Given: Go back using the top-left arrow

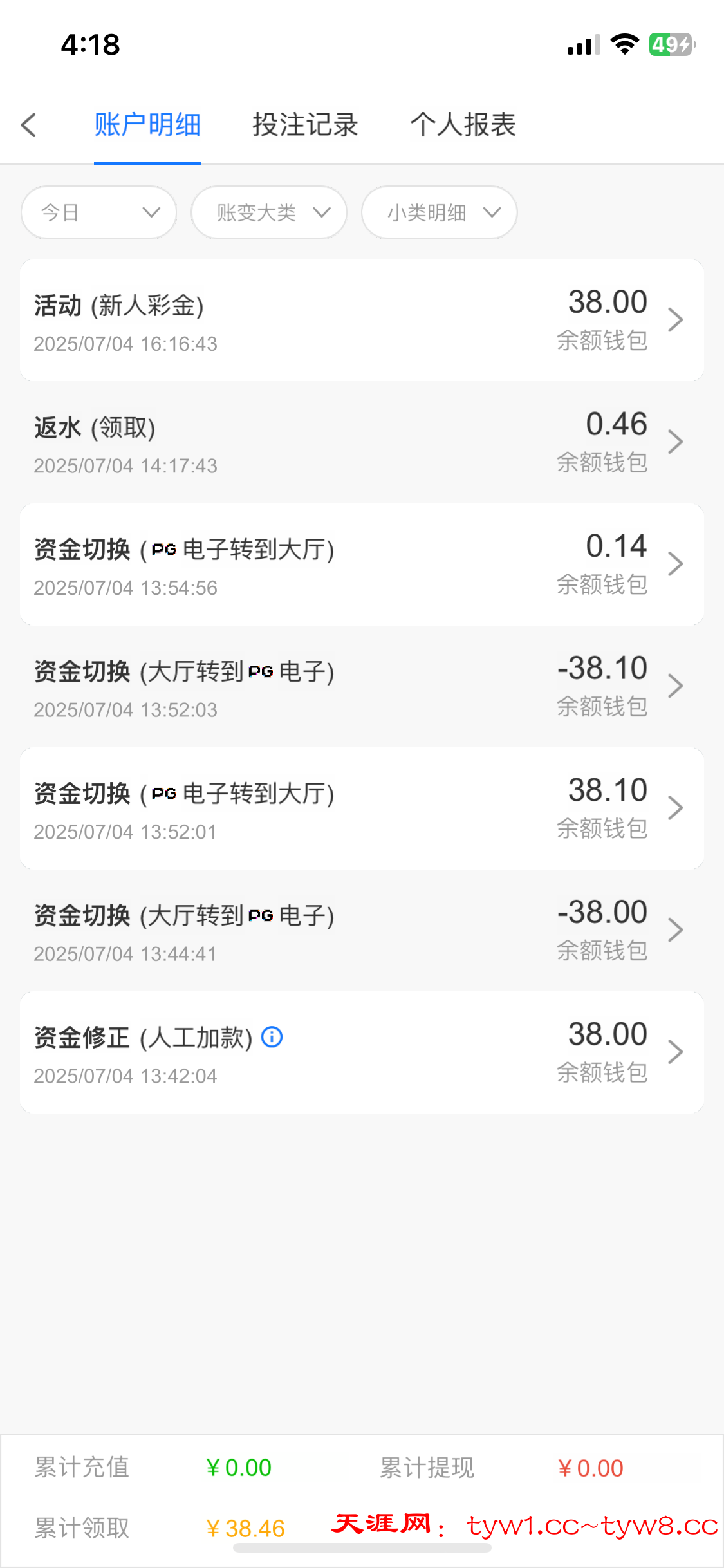Looking at the screenshot, I should (x=29, y=125).
